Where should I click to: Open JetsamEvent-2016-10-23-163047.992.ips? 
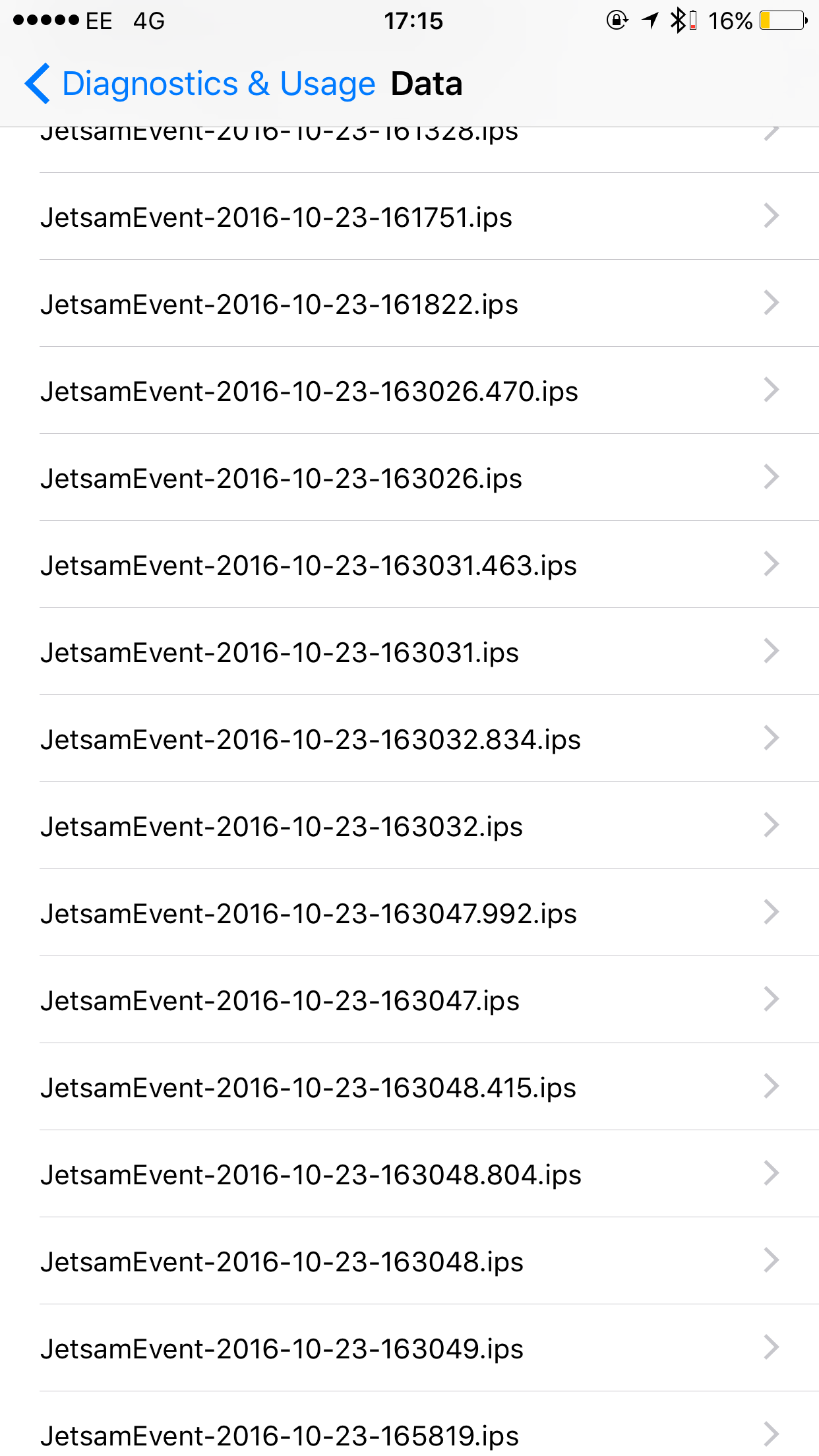(409, 913)
